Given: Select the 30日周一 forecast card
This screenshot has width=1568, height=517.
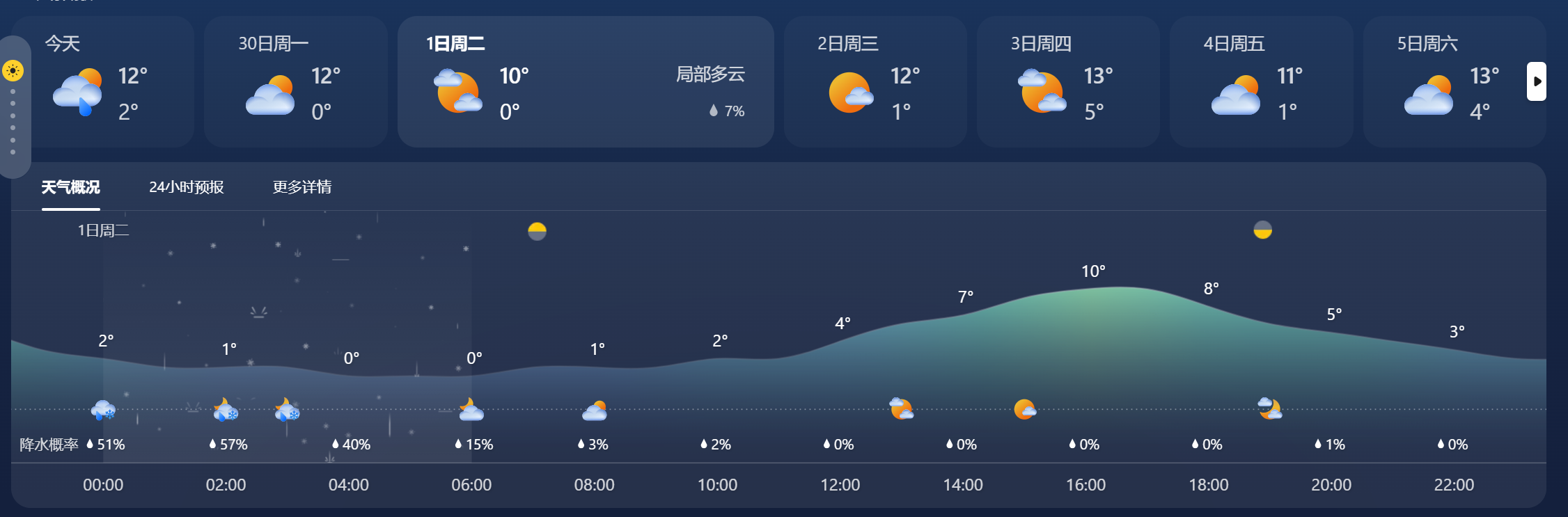Looking at the screenshot, I should 295,82.
